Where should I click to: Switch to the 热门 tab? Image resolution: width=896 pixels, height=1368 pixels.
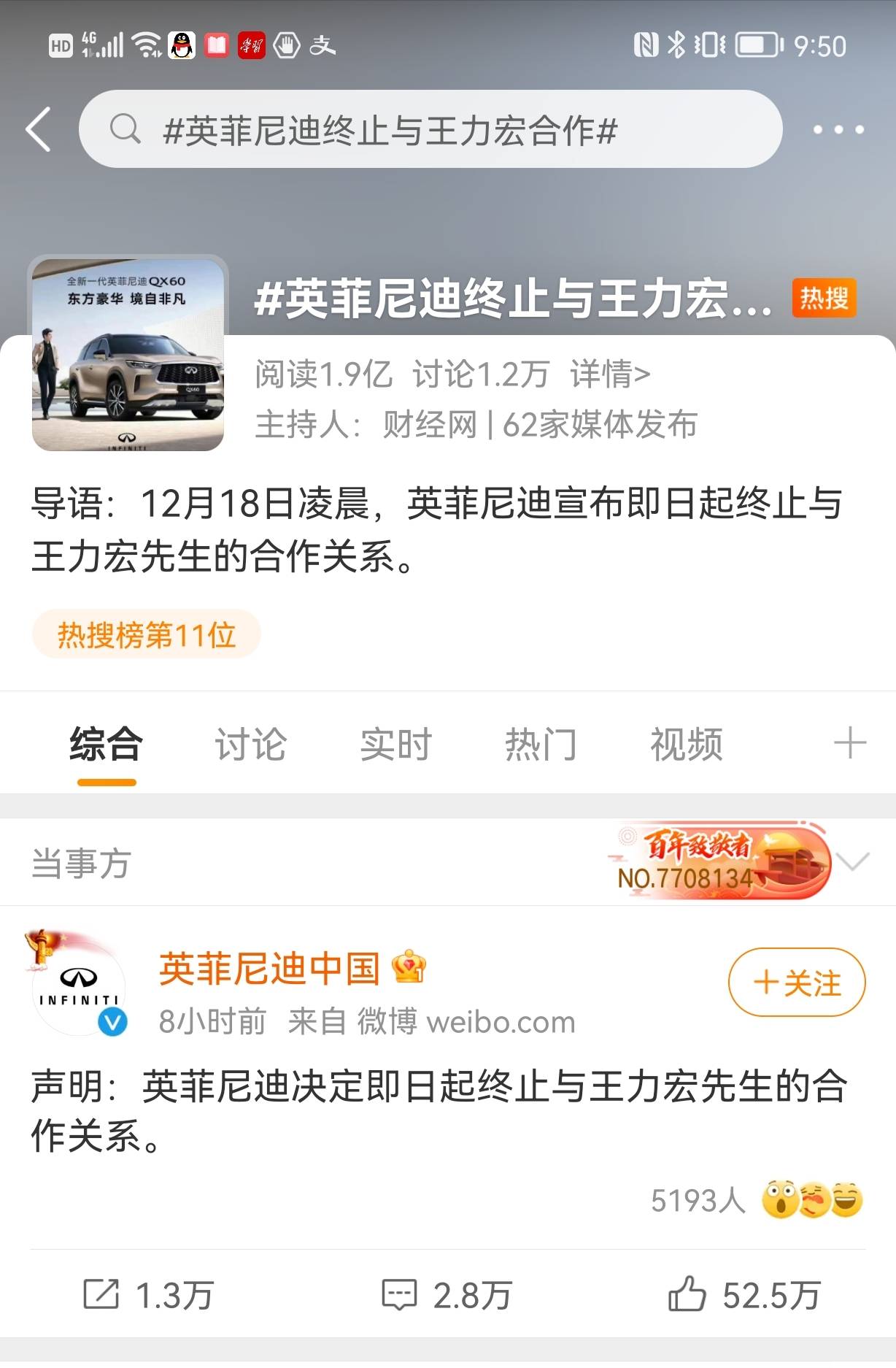coord(541,745)
